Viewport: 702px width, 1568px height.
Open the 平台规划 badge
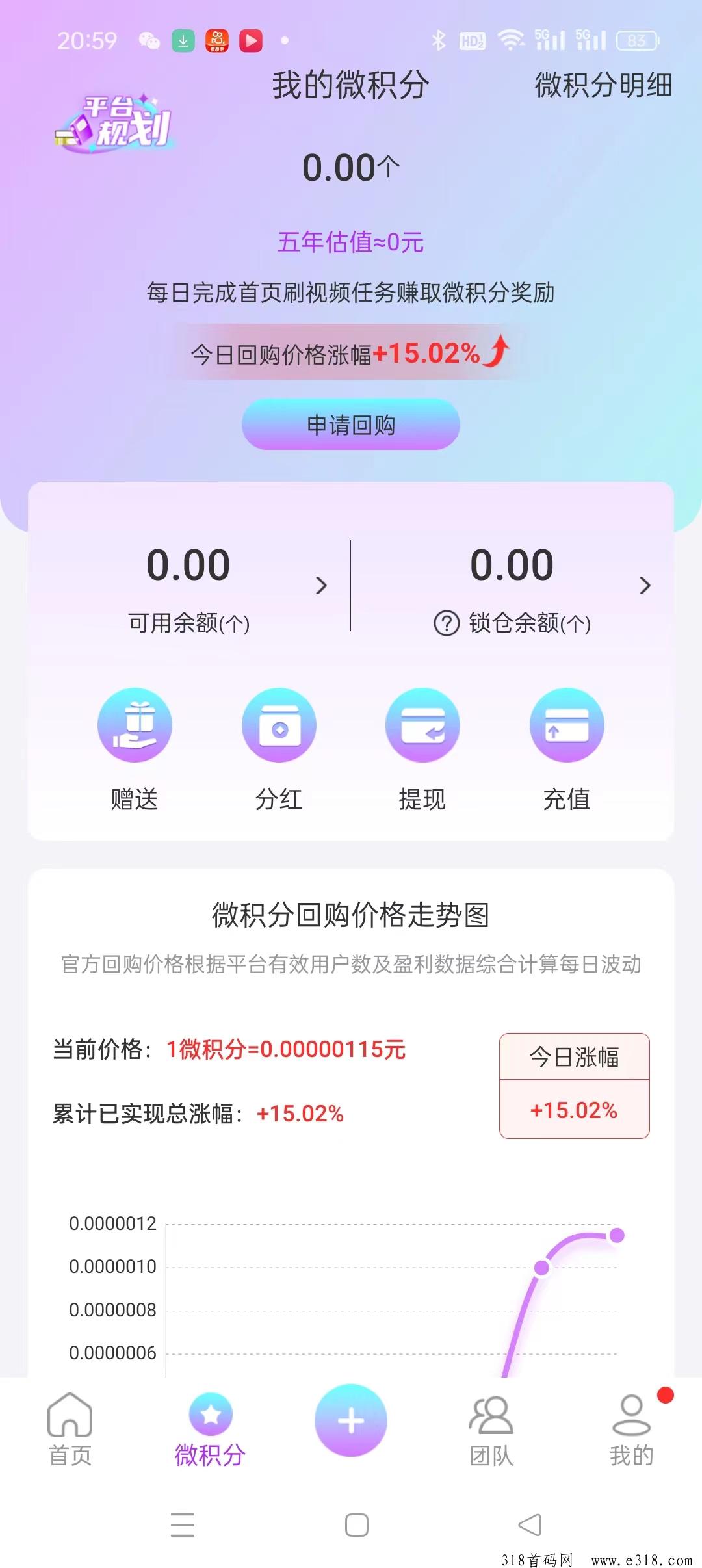(116, 124)
